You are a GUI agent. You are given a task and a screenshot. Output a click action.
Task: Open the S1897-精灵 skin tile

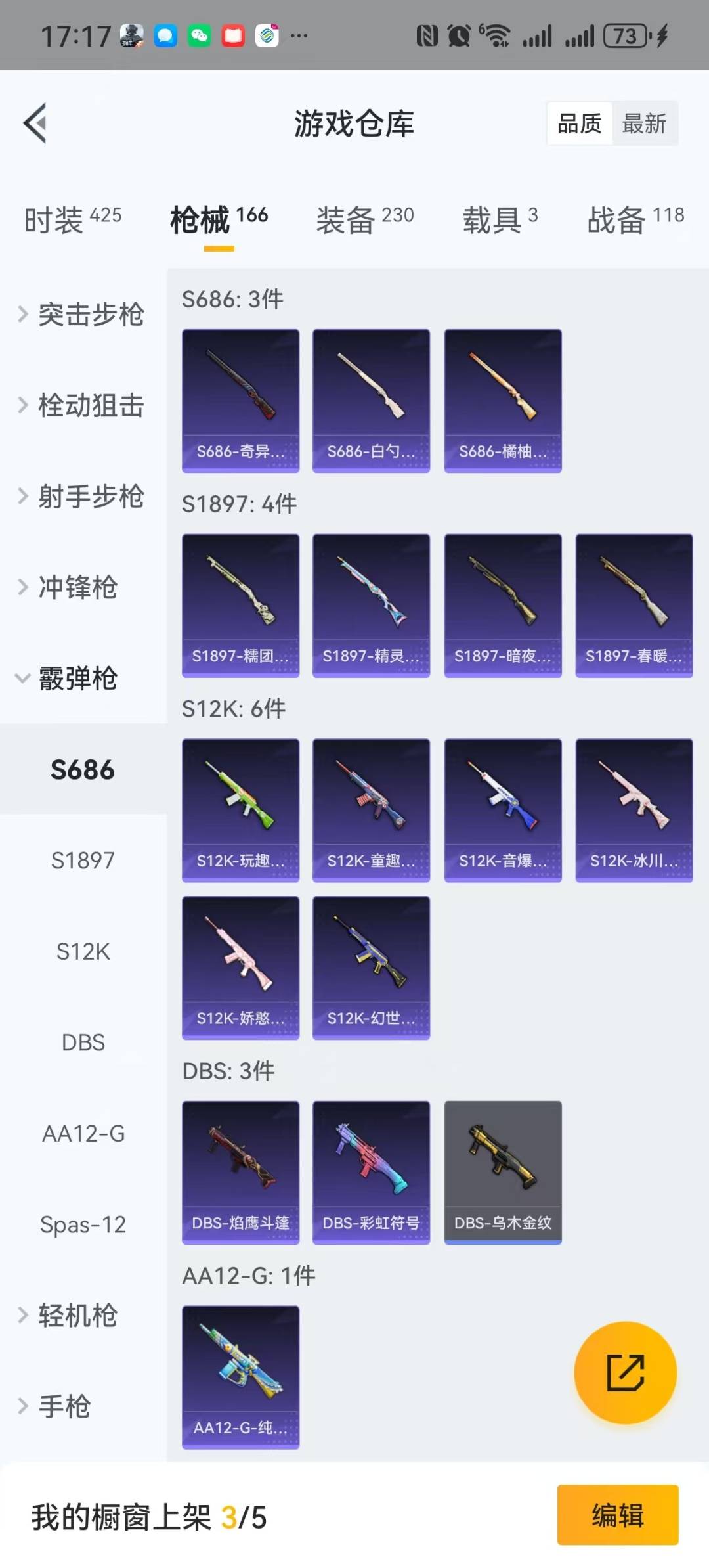tap(371, 605)
